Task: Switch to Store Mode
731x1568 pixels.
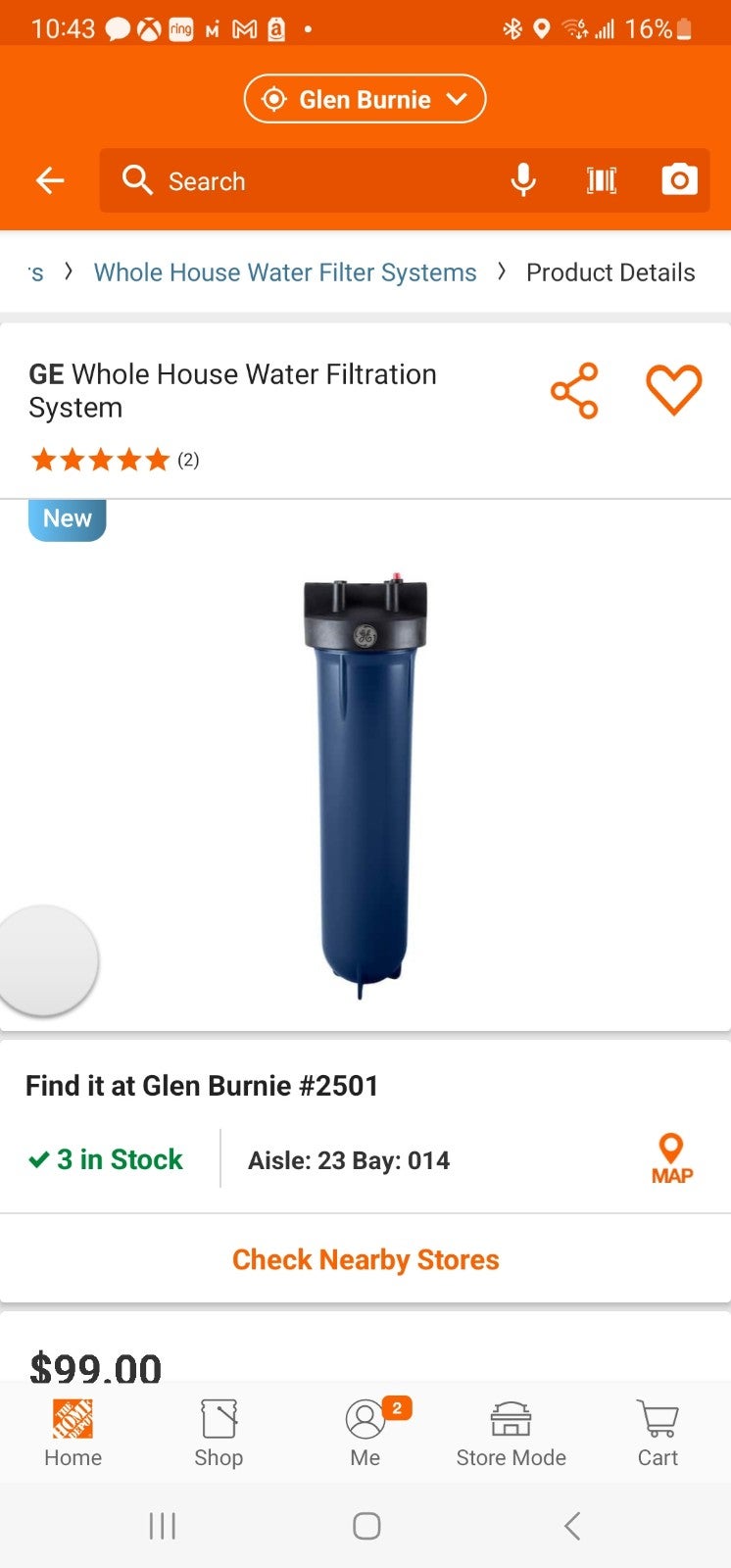Action: 511,1433
